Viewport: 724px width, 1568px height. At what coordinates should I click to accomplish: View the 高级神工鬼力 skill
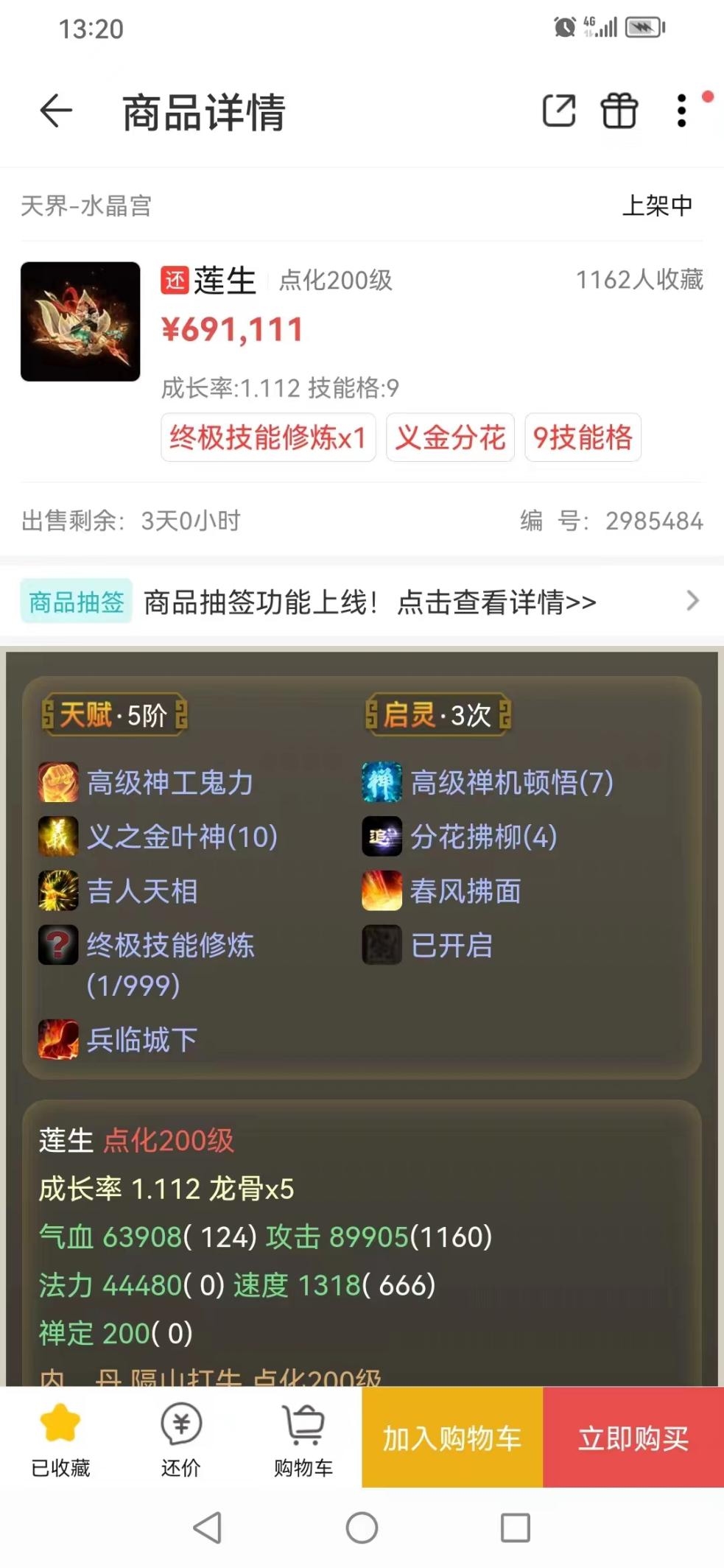169,782
